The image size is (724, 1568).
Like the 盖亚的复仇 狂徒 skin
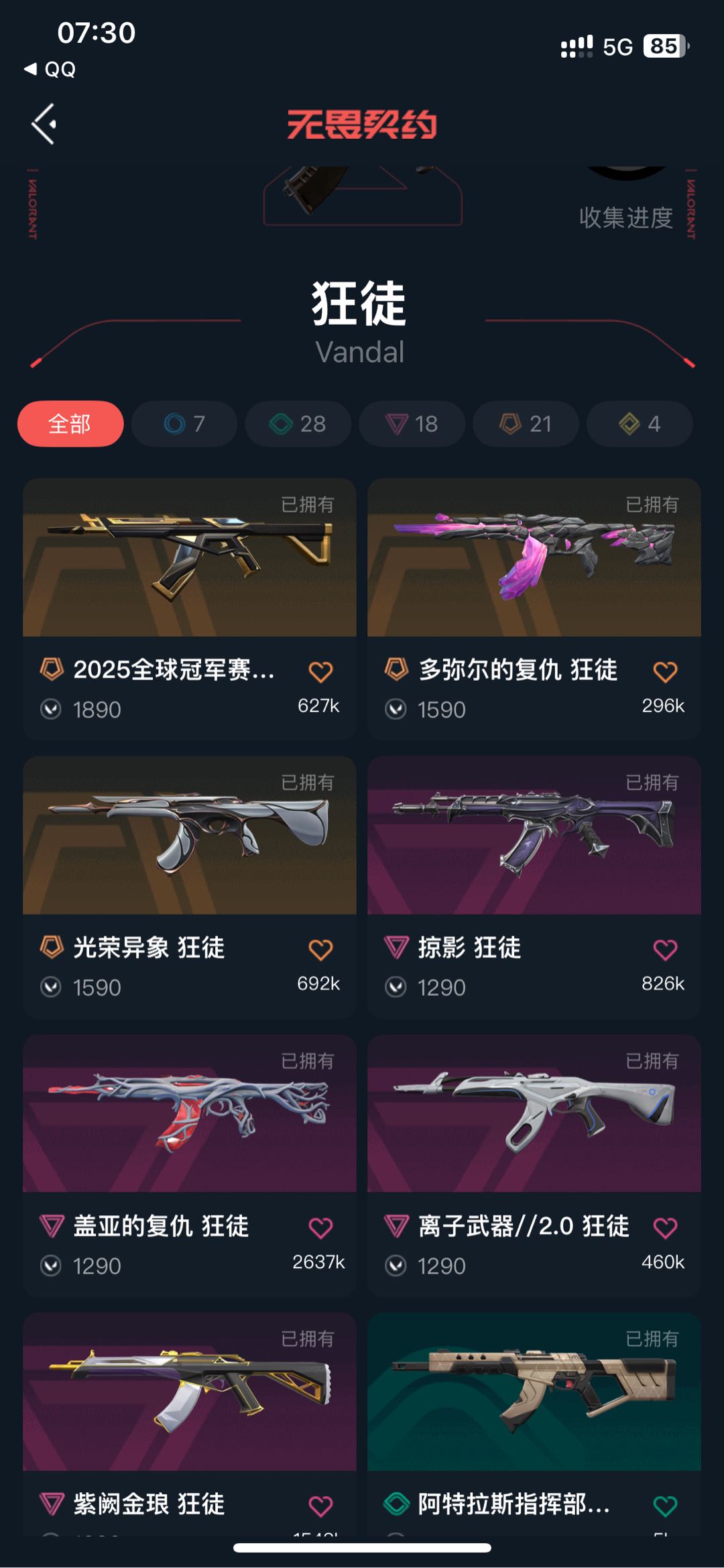click(x=320, y=1228)
